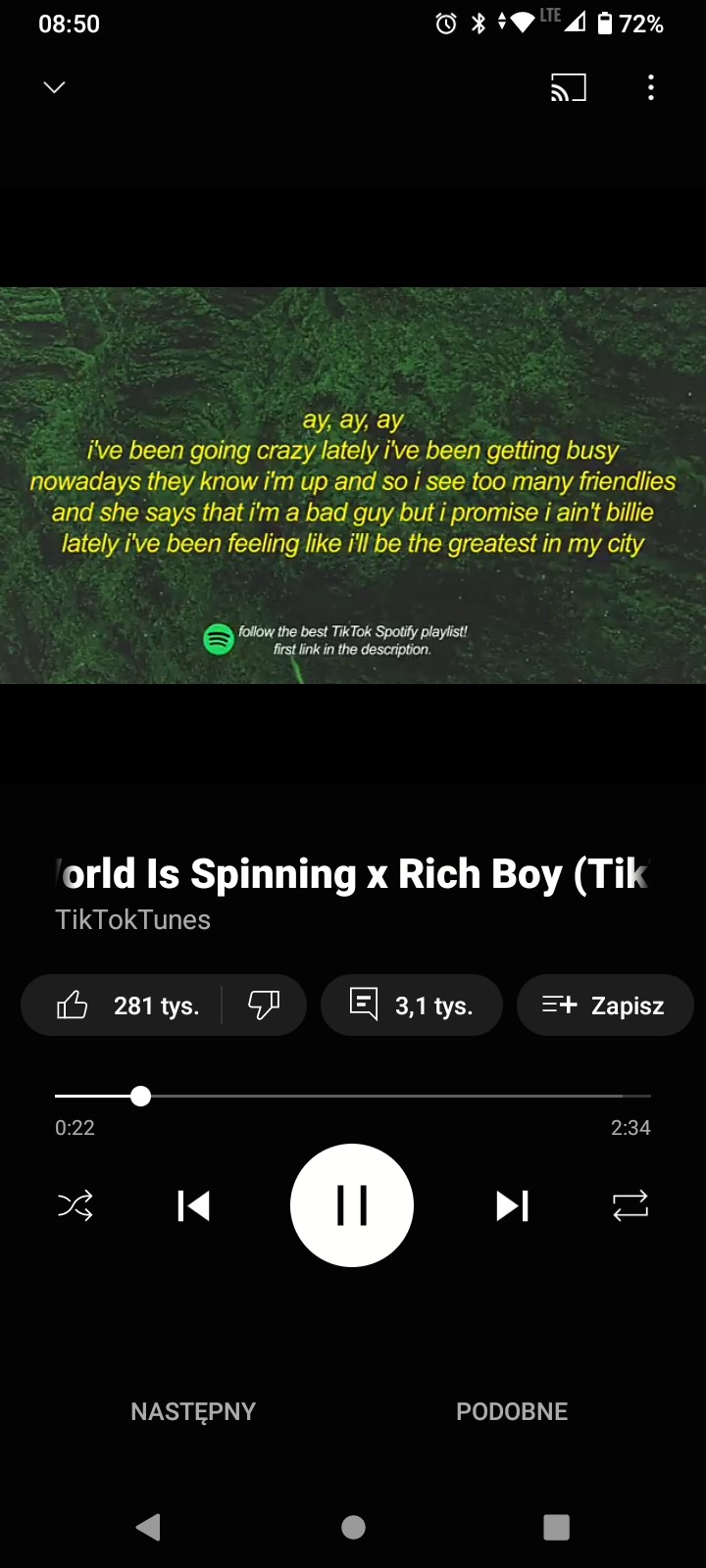Open the three-dot overflow menu
The image size is (706, 1568).
coord(651,88)
